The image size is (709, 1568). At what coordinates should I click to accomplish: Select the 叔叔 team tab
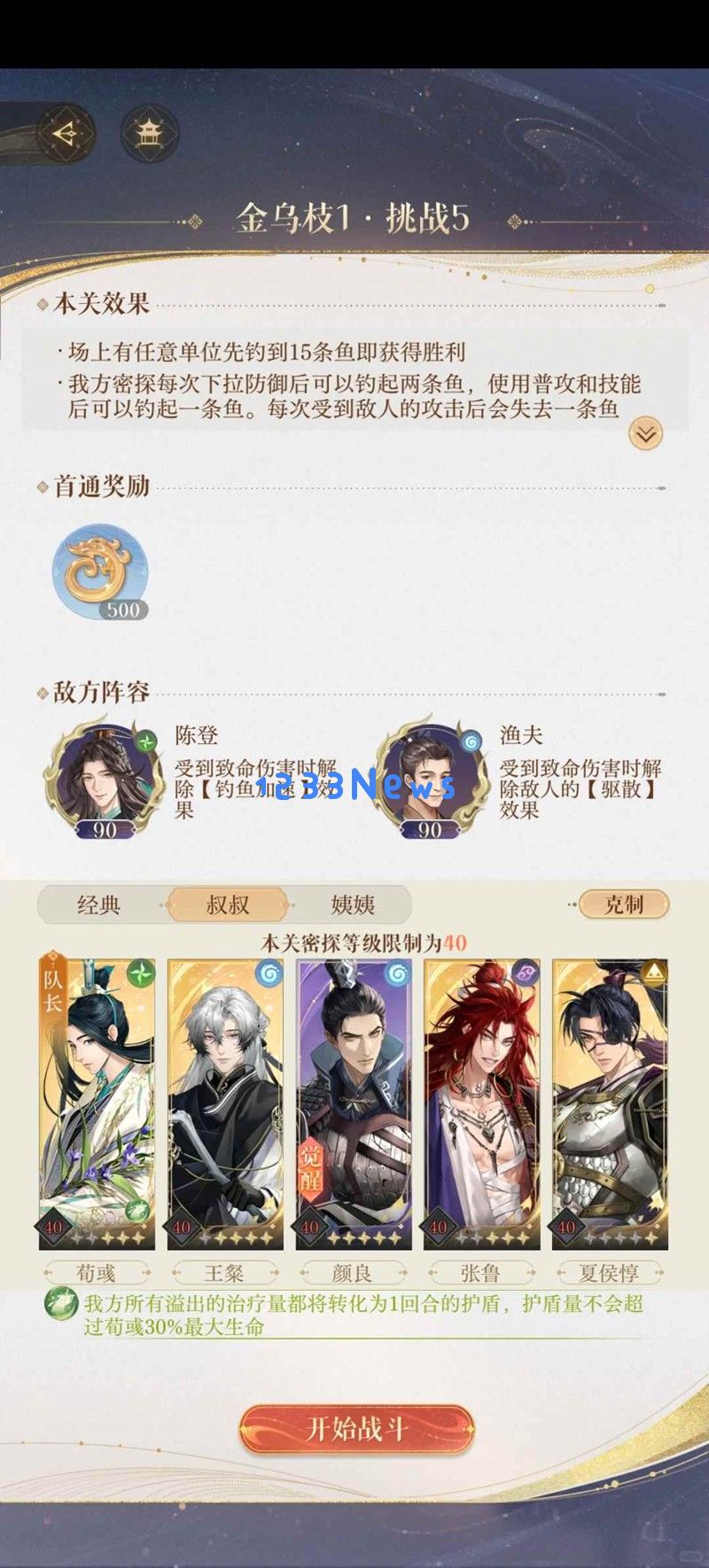pyautogui.click(x=228, y=904)
